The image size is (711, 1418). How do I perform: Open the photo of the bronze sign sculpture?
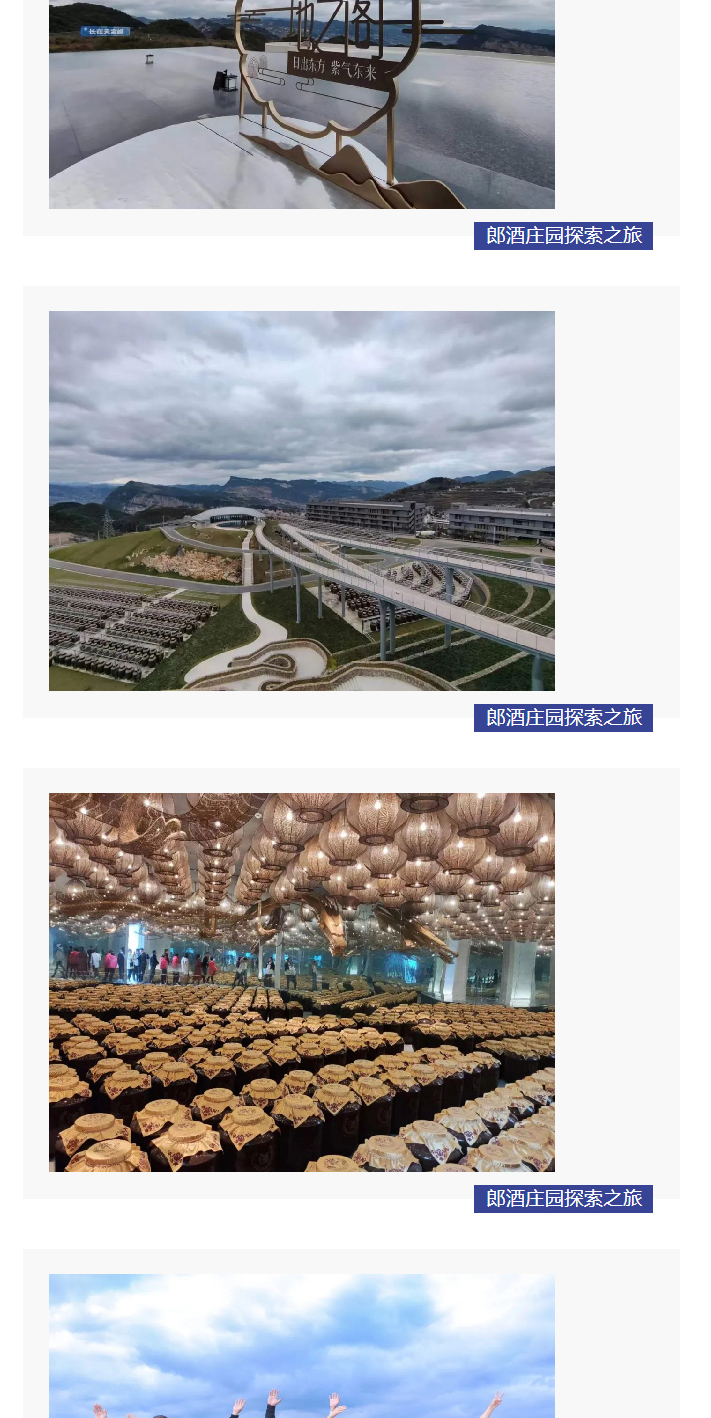(x=302, y=104)
